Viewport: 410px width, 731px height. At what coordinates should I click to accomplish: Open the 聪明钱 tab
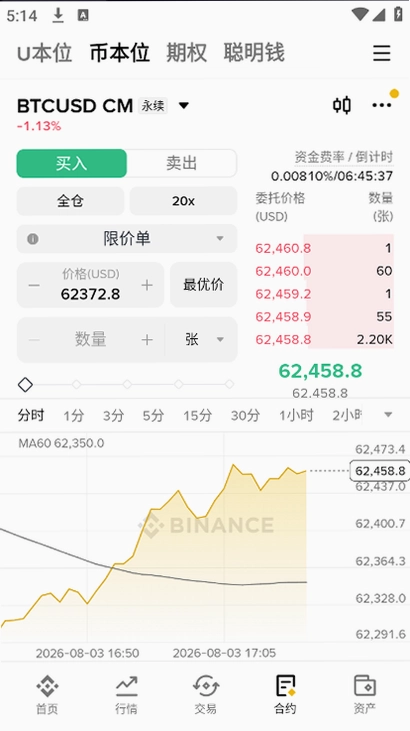(254, 53)
